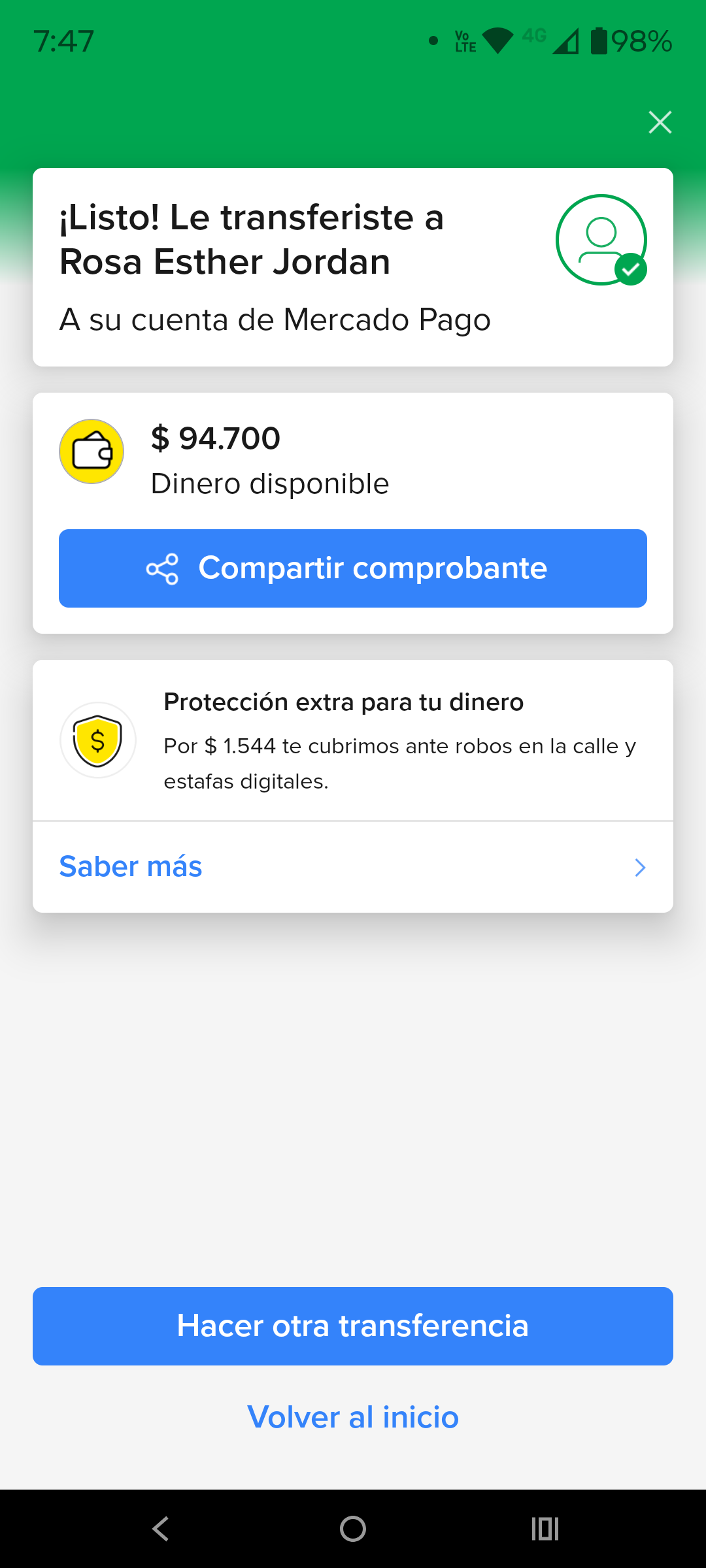Go back with Volver al inicio
This screenshot has width=706, height=1568.
coord(353,1418)
